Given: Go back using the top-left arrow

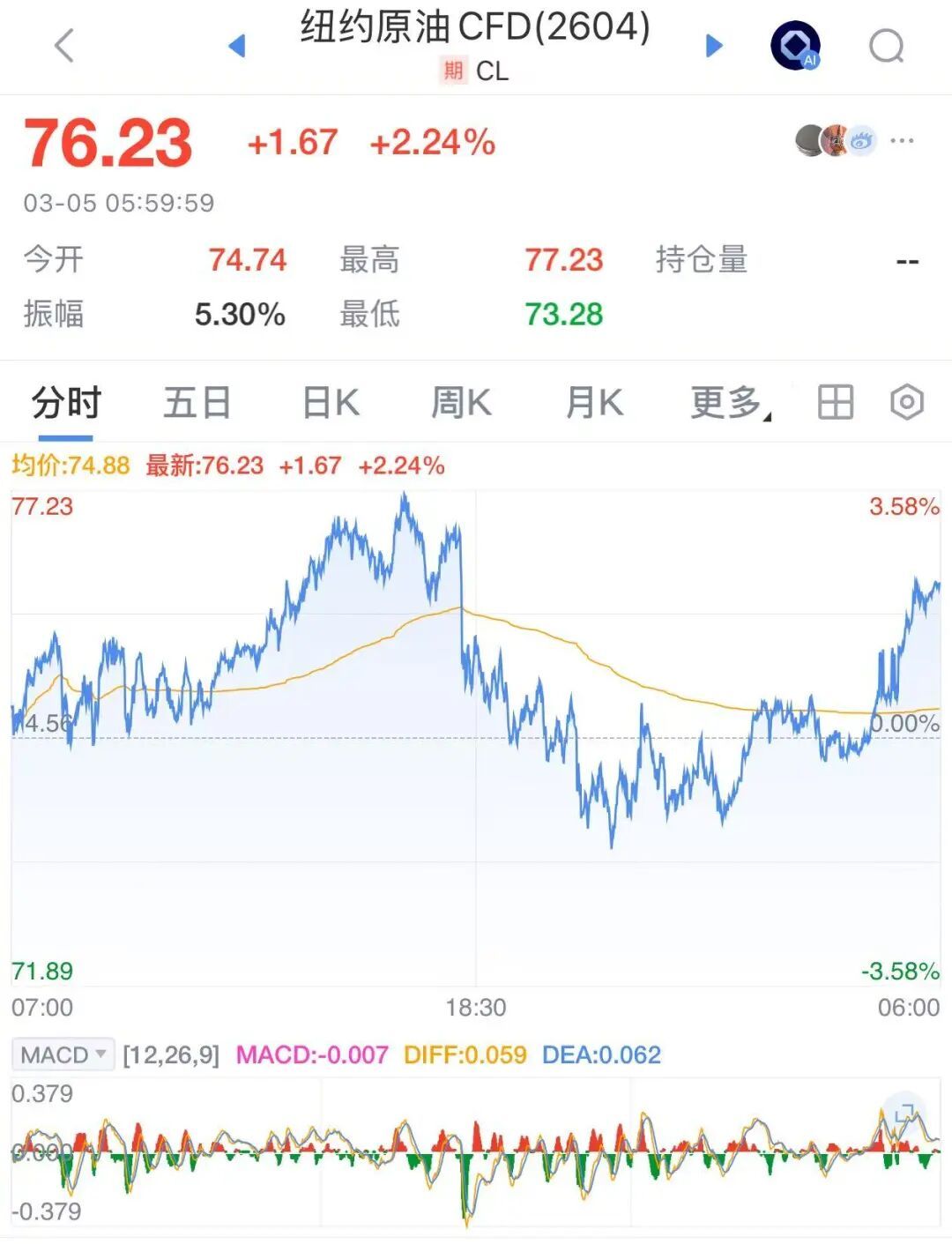Looking at the screenshot, I should click(x=64, y=46).
